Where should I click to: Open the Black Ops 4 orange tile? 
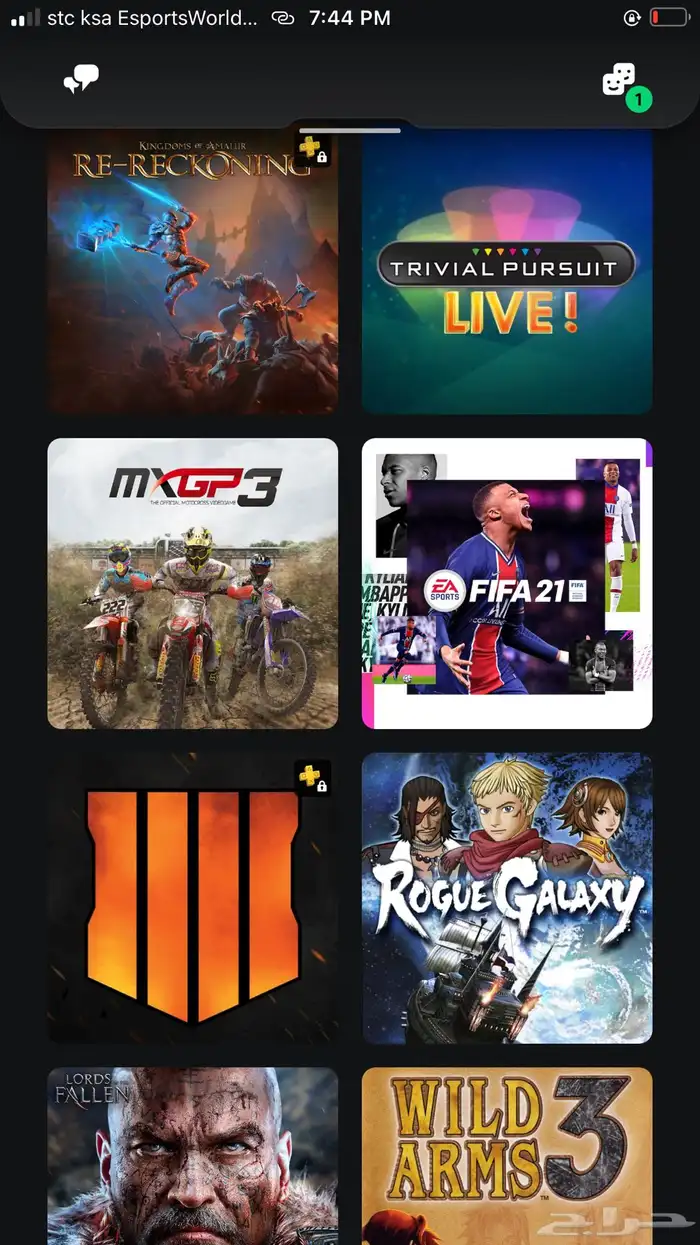pos(192,898)
